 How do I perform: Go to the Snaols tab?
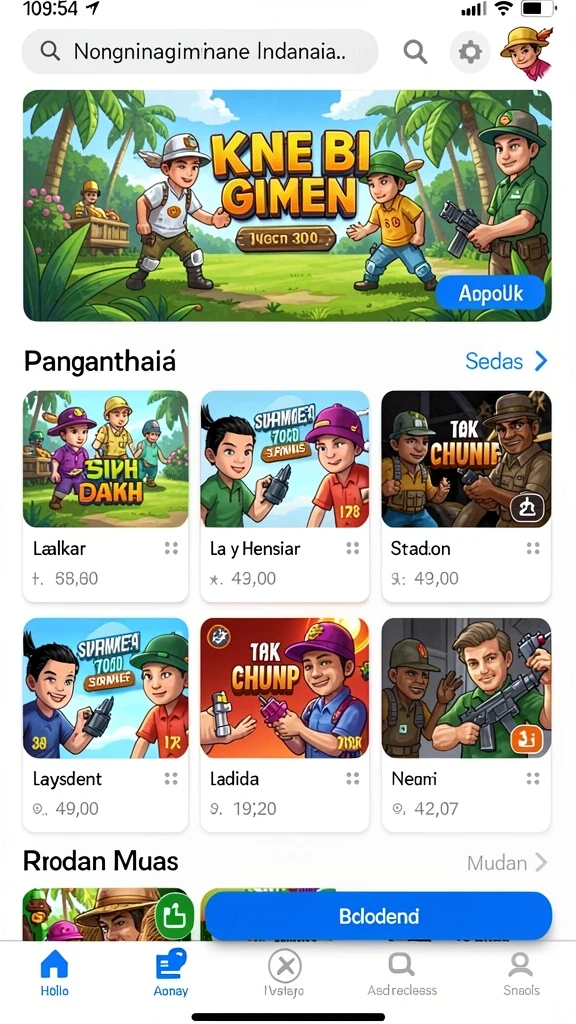[521, 973]
